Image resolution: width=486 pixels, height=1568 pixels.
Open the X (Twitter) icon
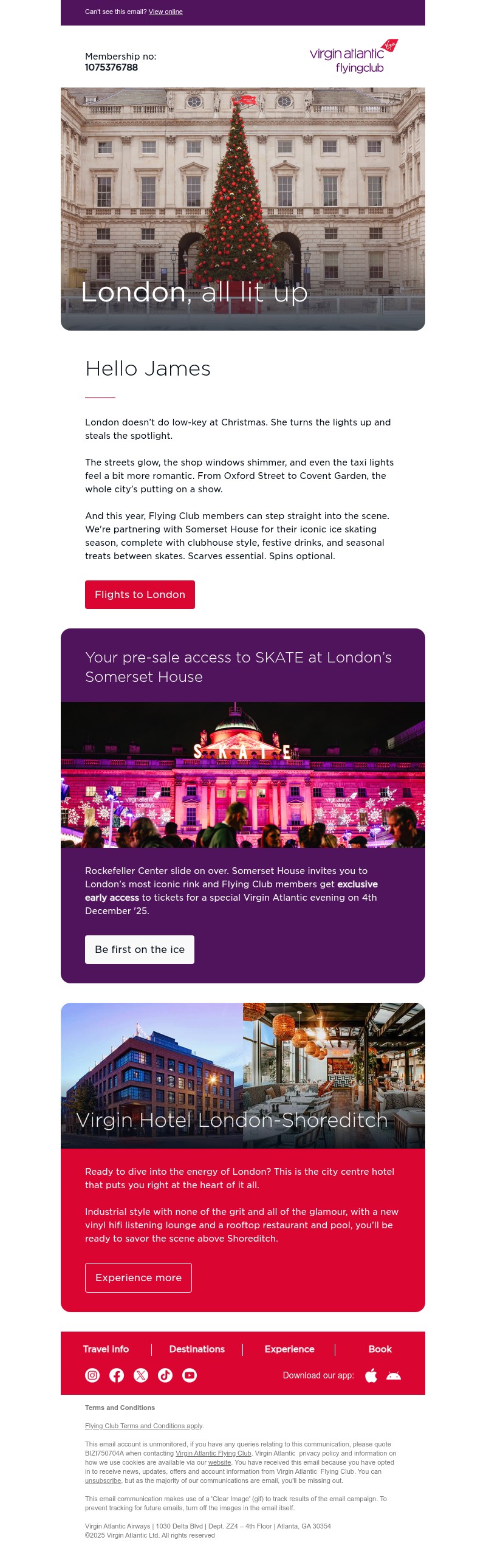141,1375
